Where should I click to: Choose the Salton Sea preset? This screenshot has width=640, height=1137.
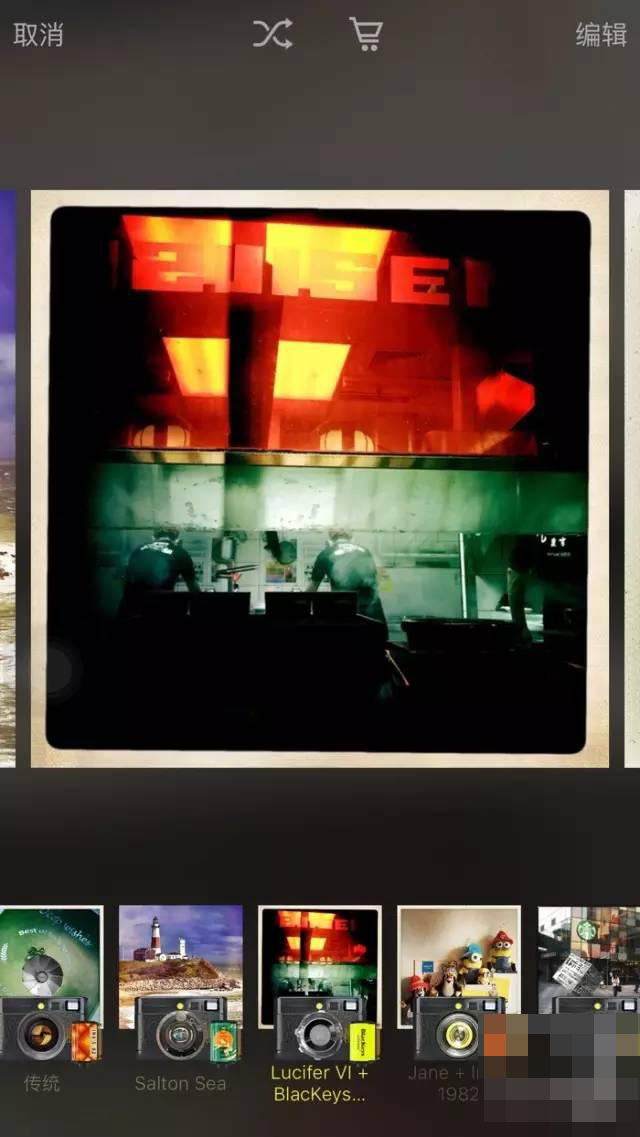coord(181,990)
